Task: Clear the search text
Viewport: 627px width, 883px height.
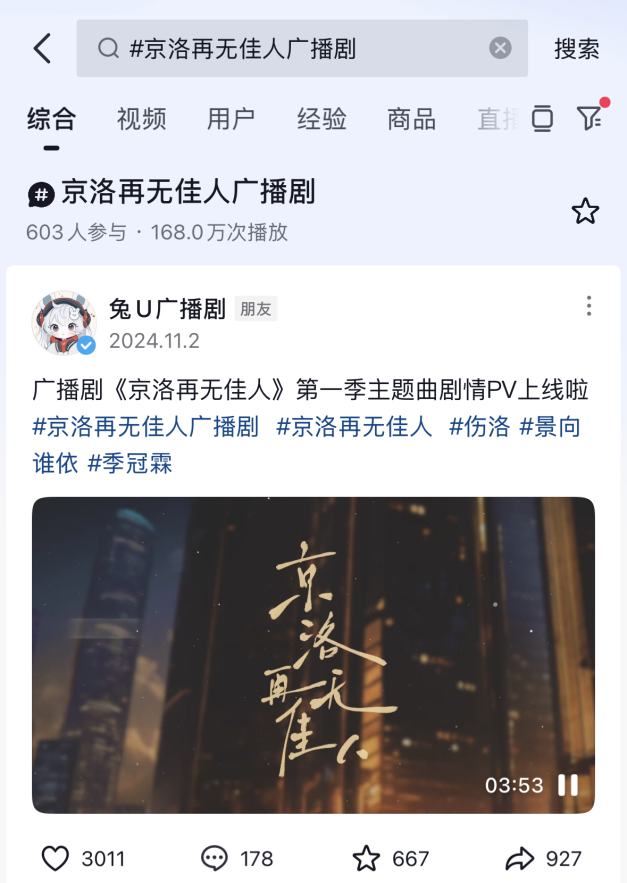Action: (500, 48)
